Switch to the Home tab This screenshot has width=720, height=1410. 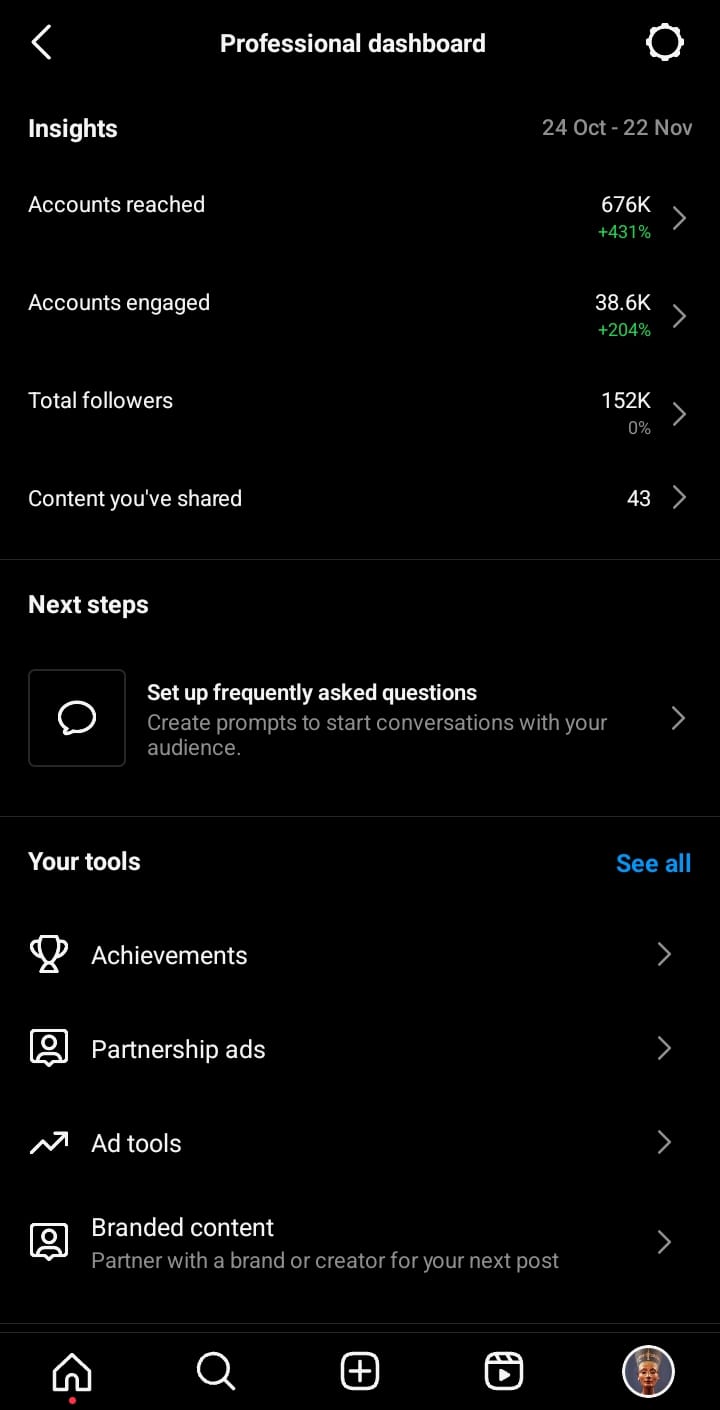72,1371
